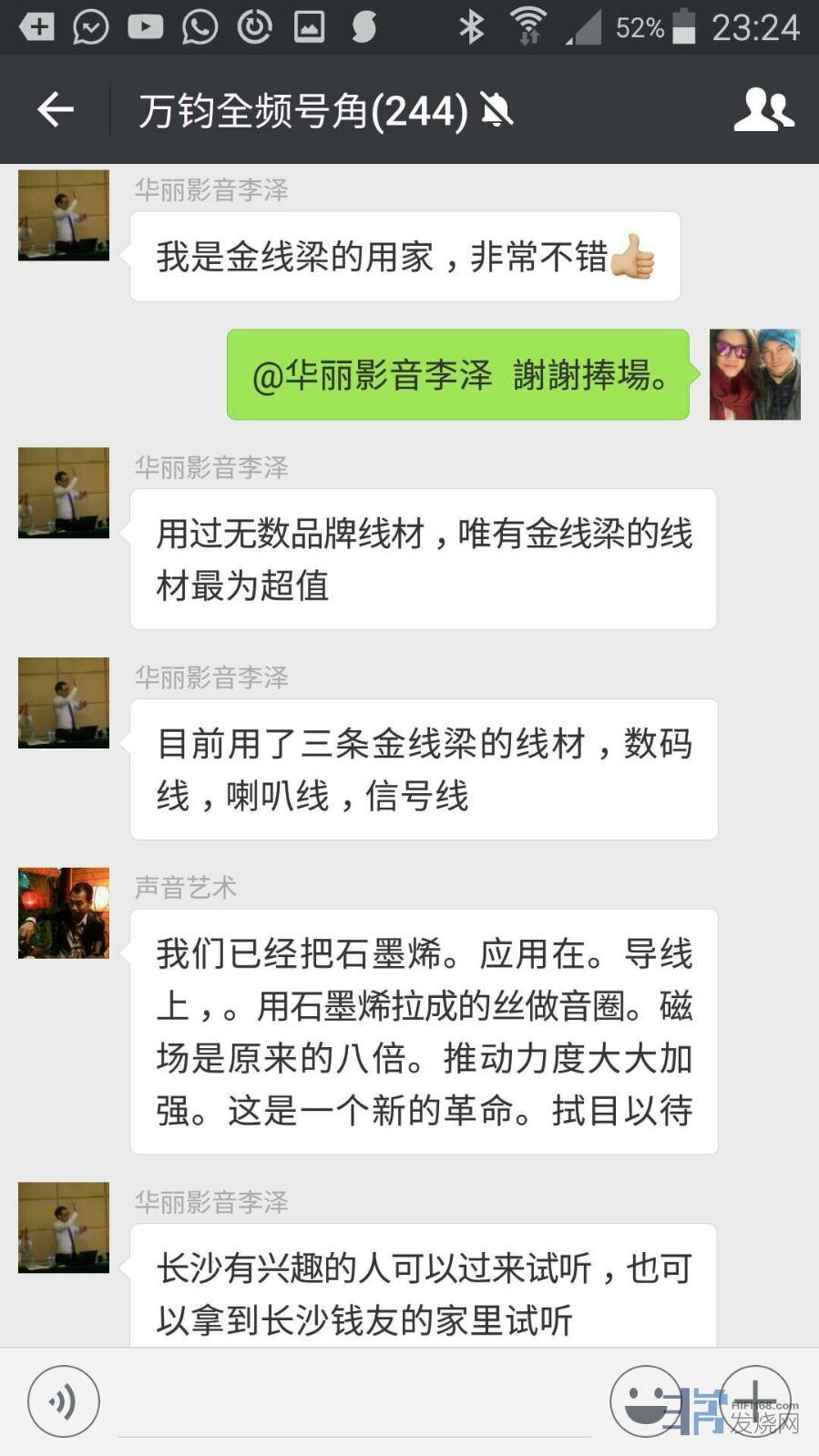Open group members info
Image resolution: width=819 pixels, height=1456 pixels.
[x=763, y=110]
